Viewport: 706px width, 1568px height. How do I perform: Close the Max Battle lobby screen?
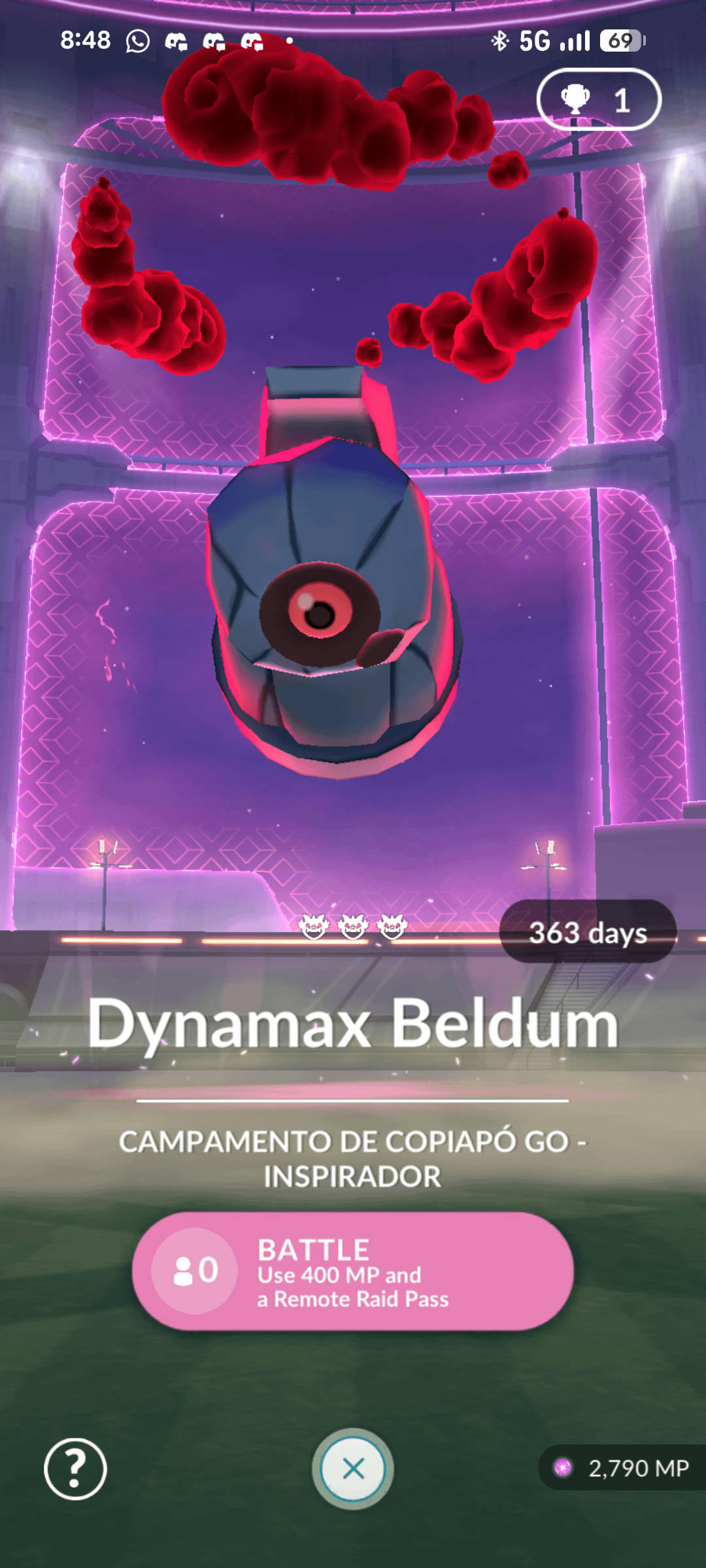353,1469
